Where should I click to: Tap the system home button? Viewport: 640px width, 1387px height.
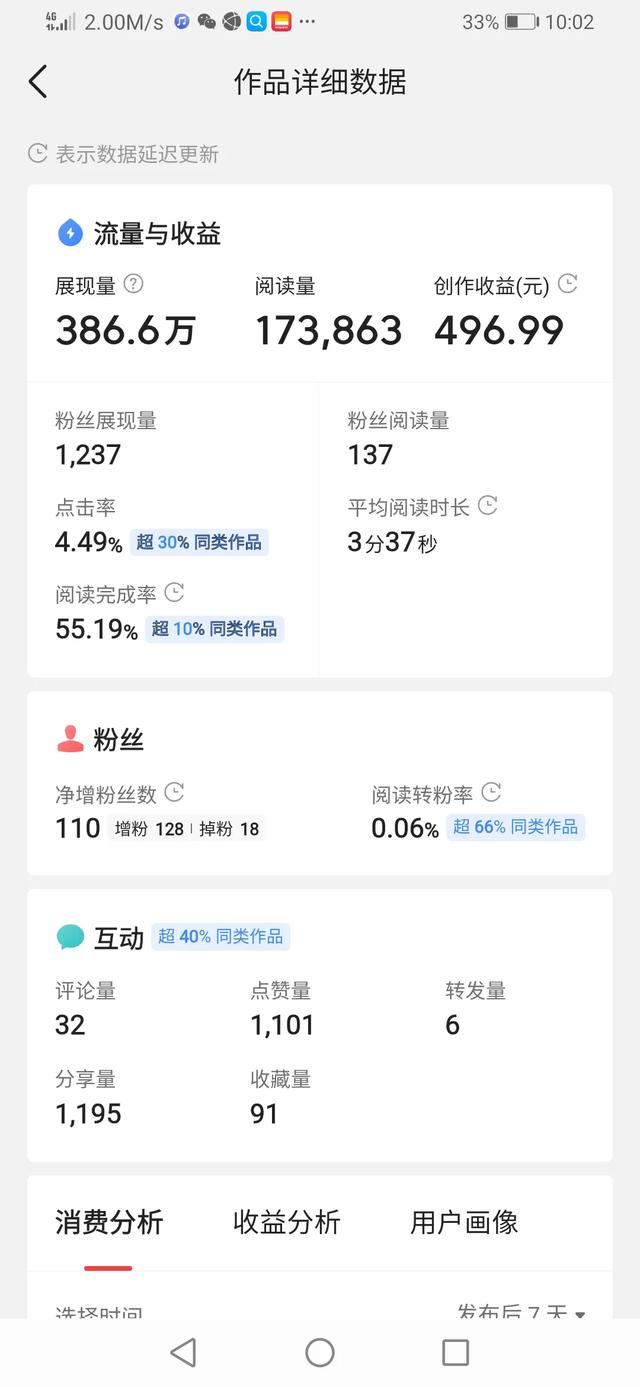(320, 1353)
